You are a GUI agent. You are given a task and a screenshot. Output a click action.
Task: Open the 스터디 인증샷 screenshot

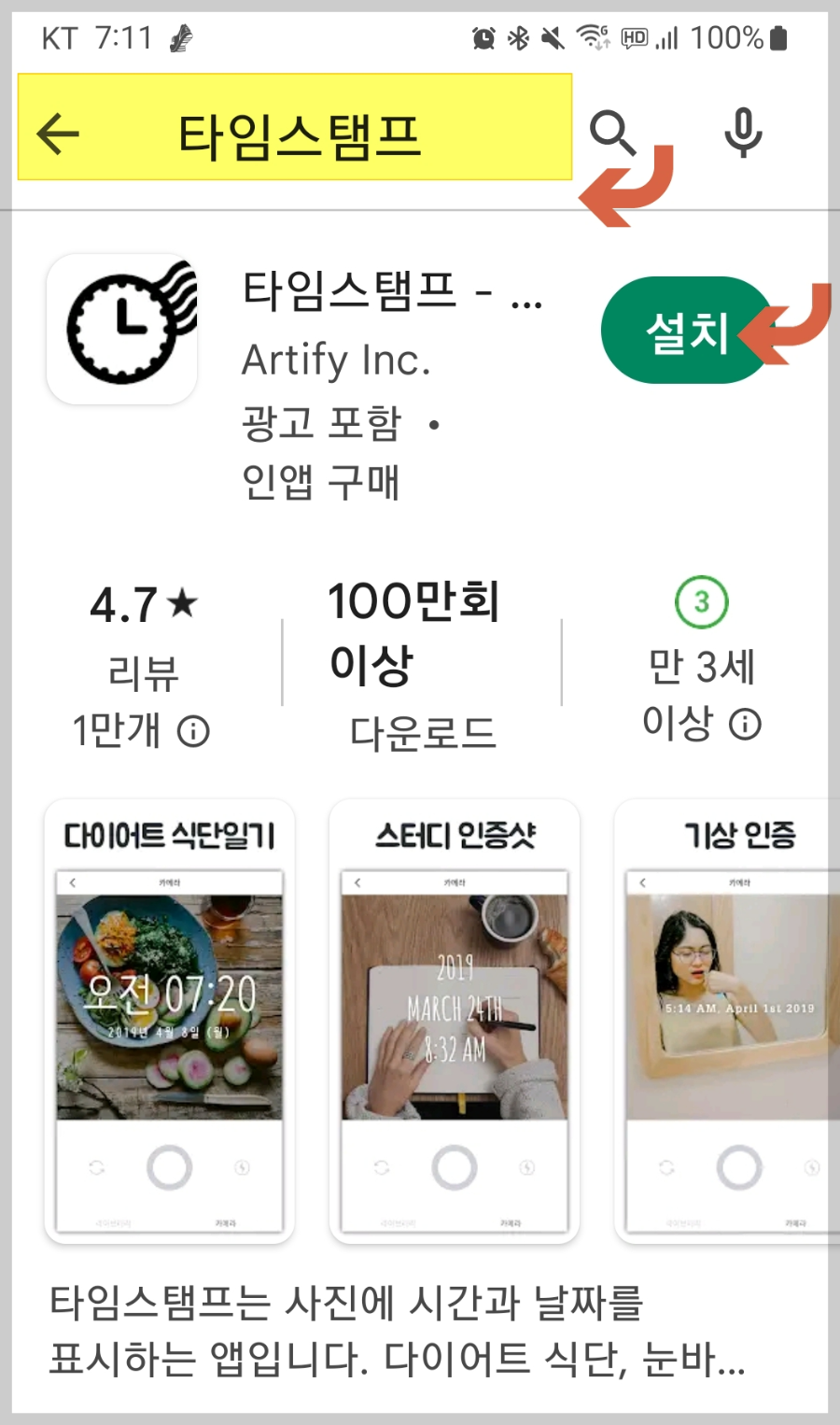click(455, 1023)
